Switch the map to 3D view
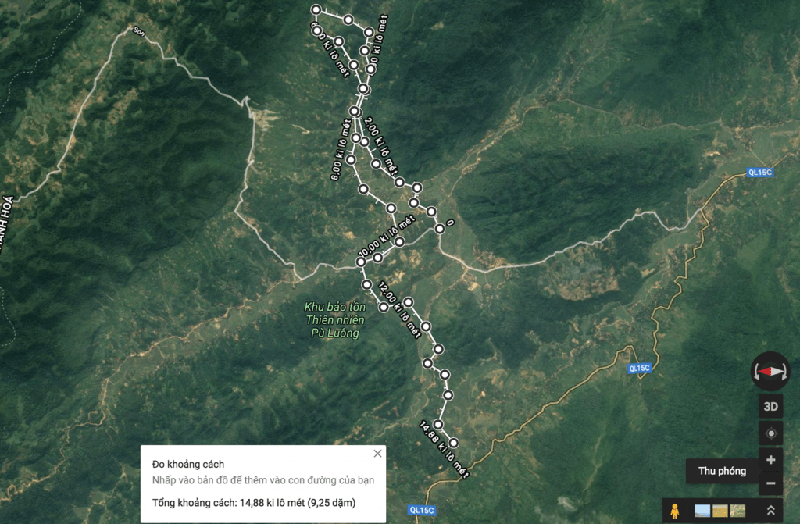The height and width of the screenshot is (524, 800). (x=771, y=407)
